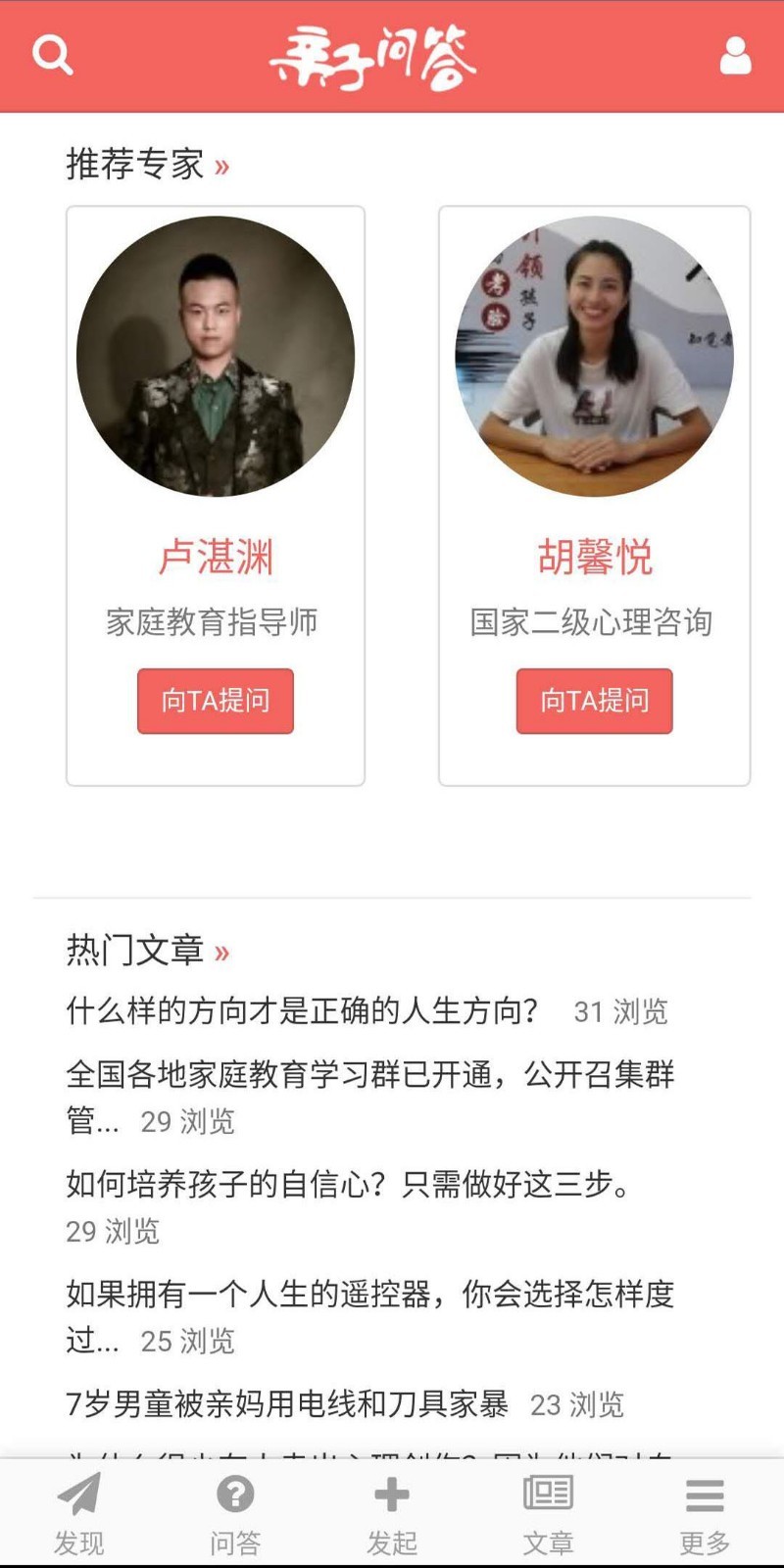784x1568 pixels.
Task: Read article 如果拥有一个人生的遥控器
Action: pos(369,1295)
